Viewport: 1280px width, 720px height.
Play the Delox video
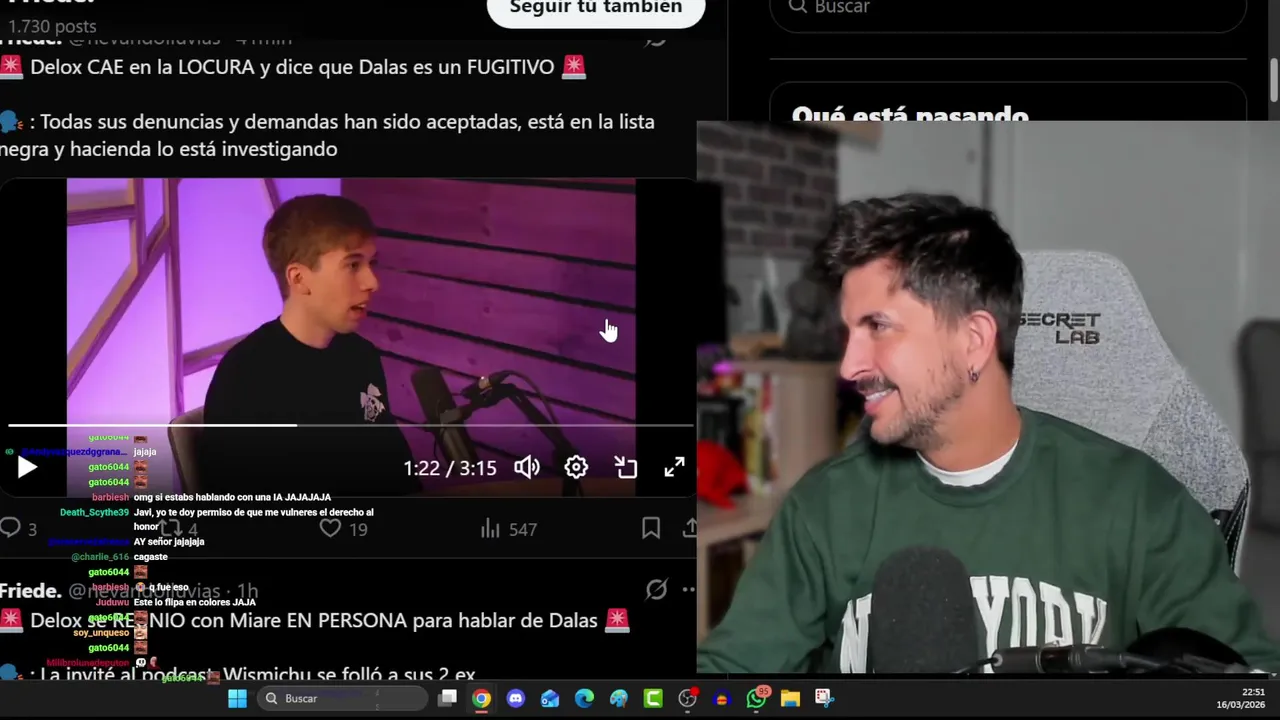[27, 467]
